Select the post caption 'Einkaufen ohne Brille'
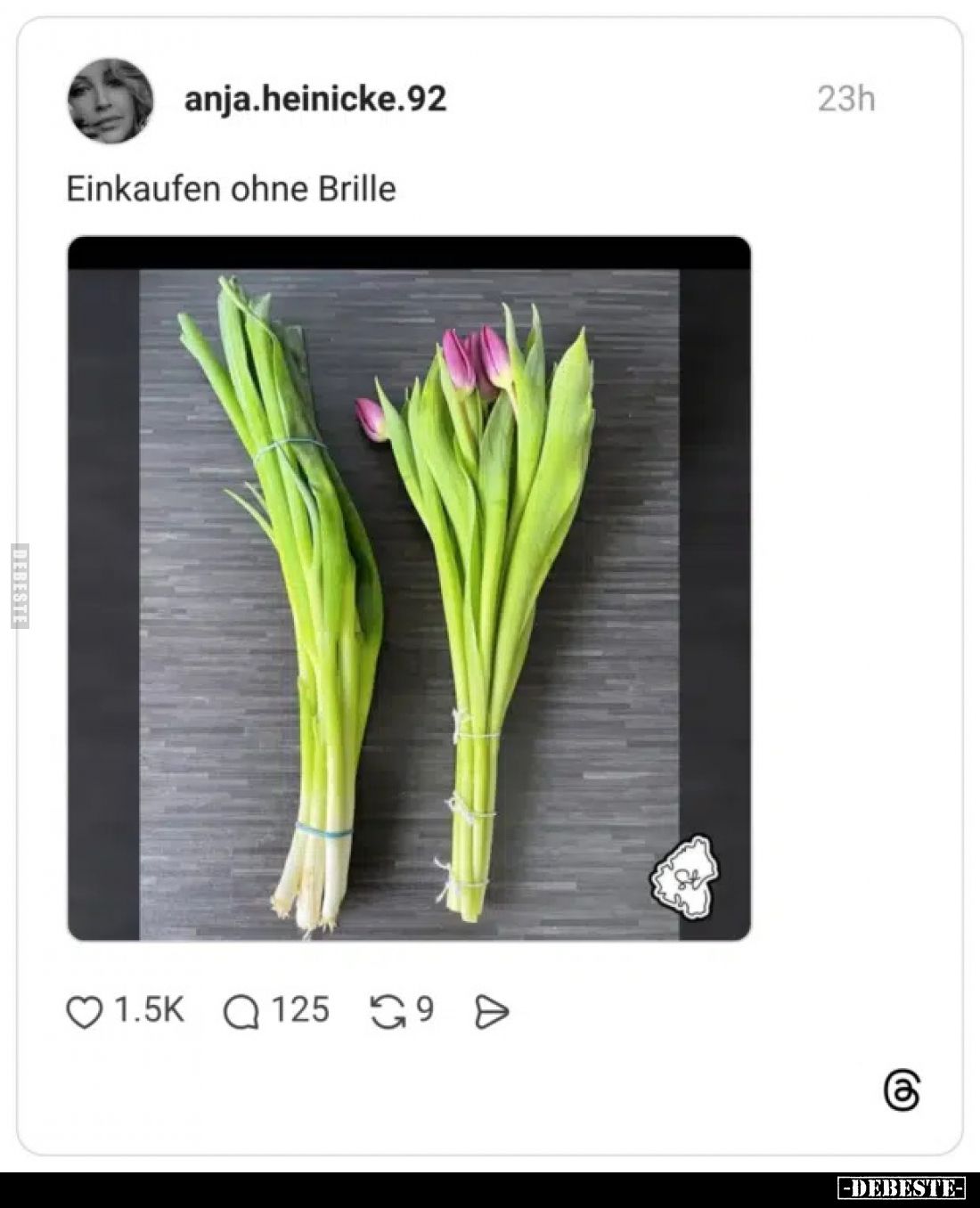This screenshot has height=1208, width=980. (x=232, y=187)
